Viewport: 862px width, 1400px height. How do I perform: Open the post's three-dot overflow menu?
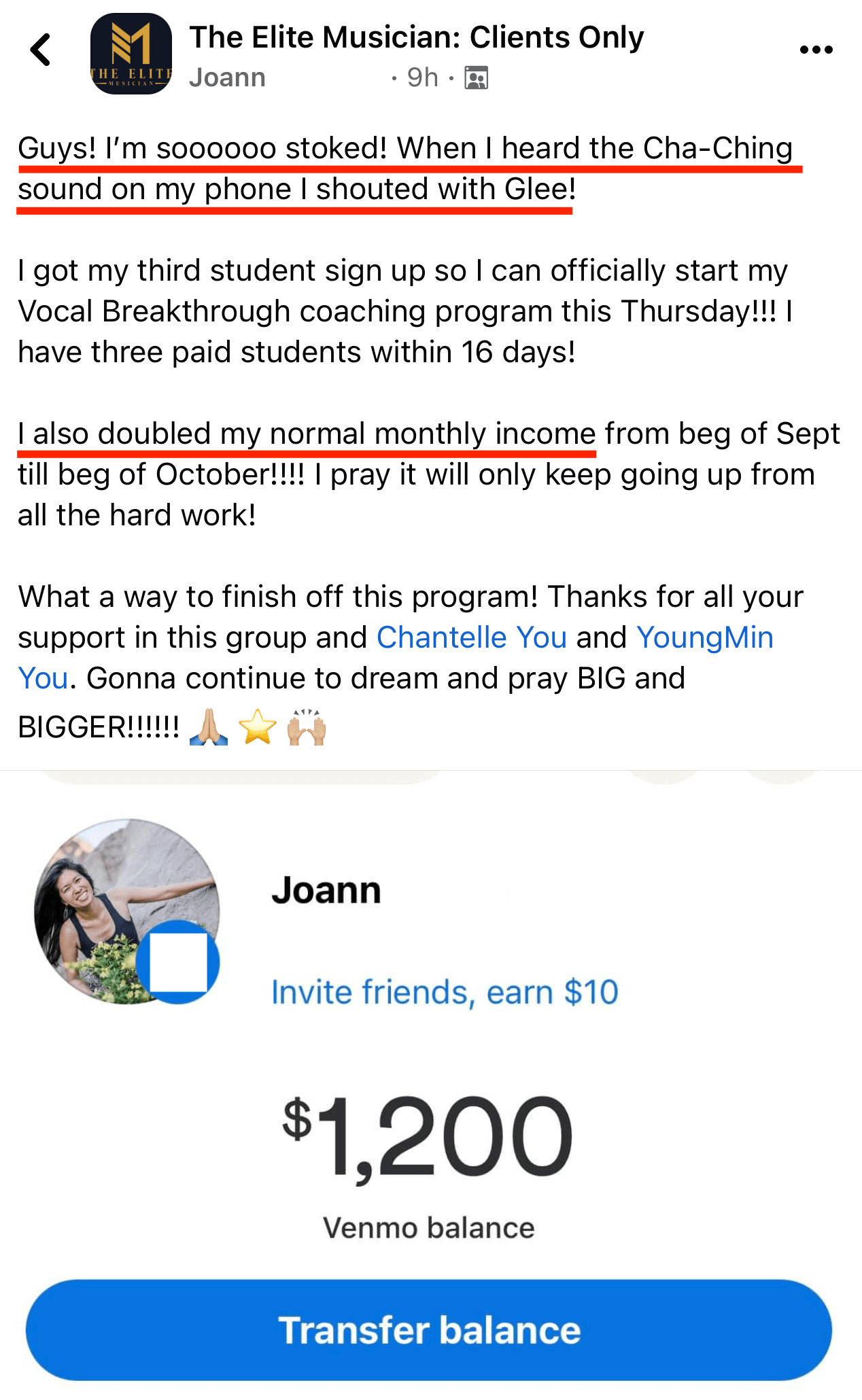coord(816,50)
